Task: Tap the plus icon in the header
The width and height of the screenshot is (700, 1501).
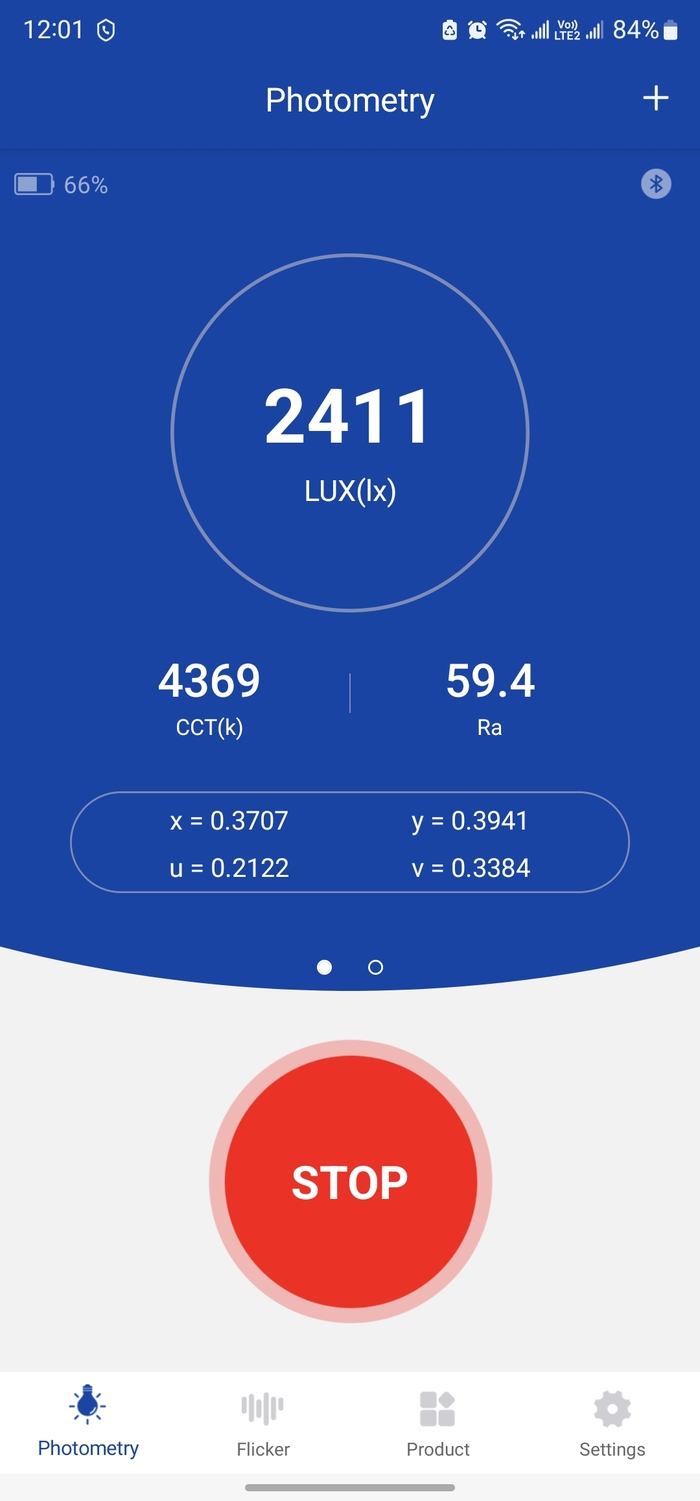Action: click(x=655, y=98)
